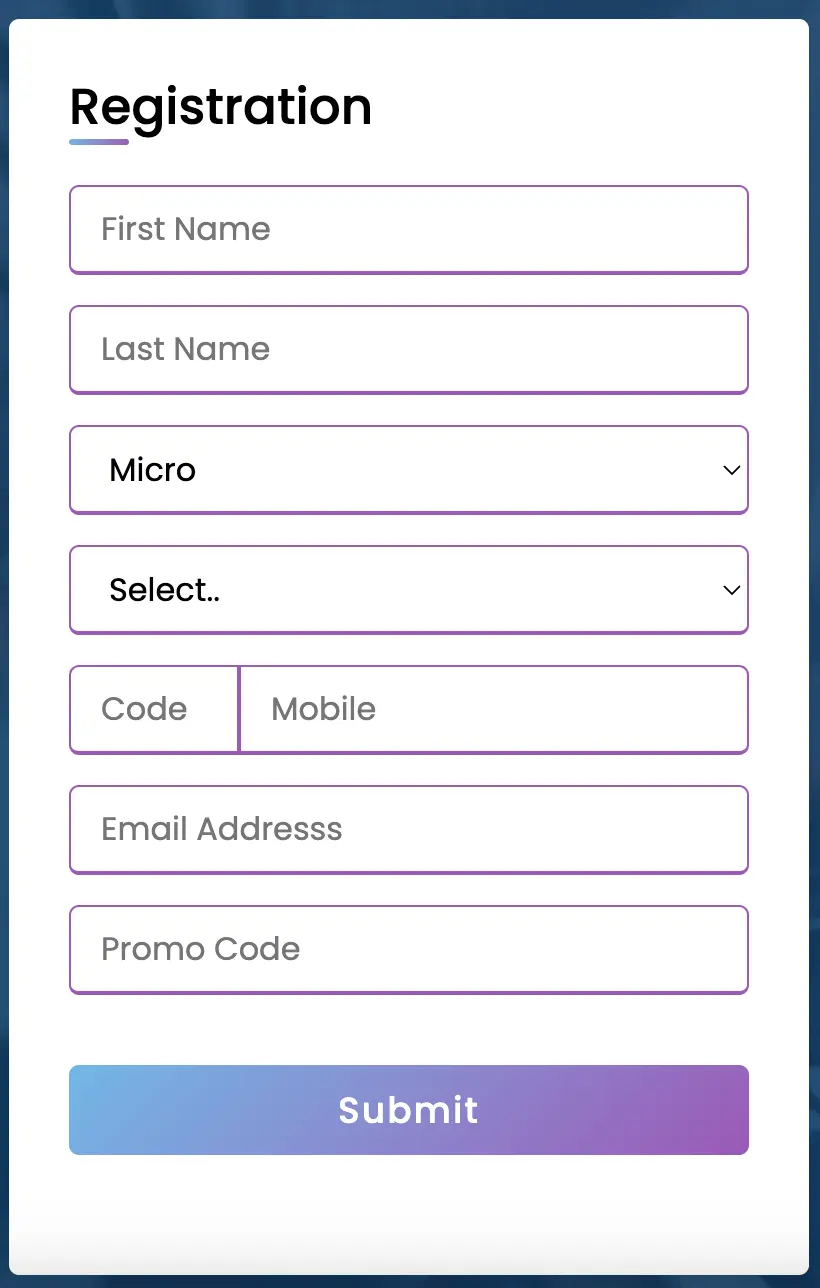Activate the gradient Submit button

click(409, 1110)
